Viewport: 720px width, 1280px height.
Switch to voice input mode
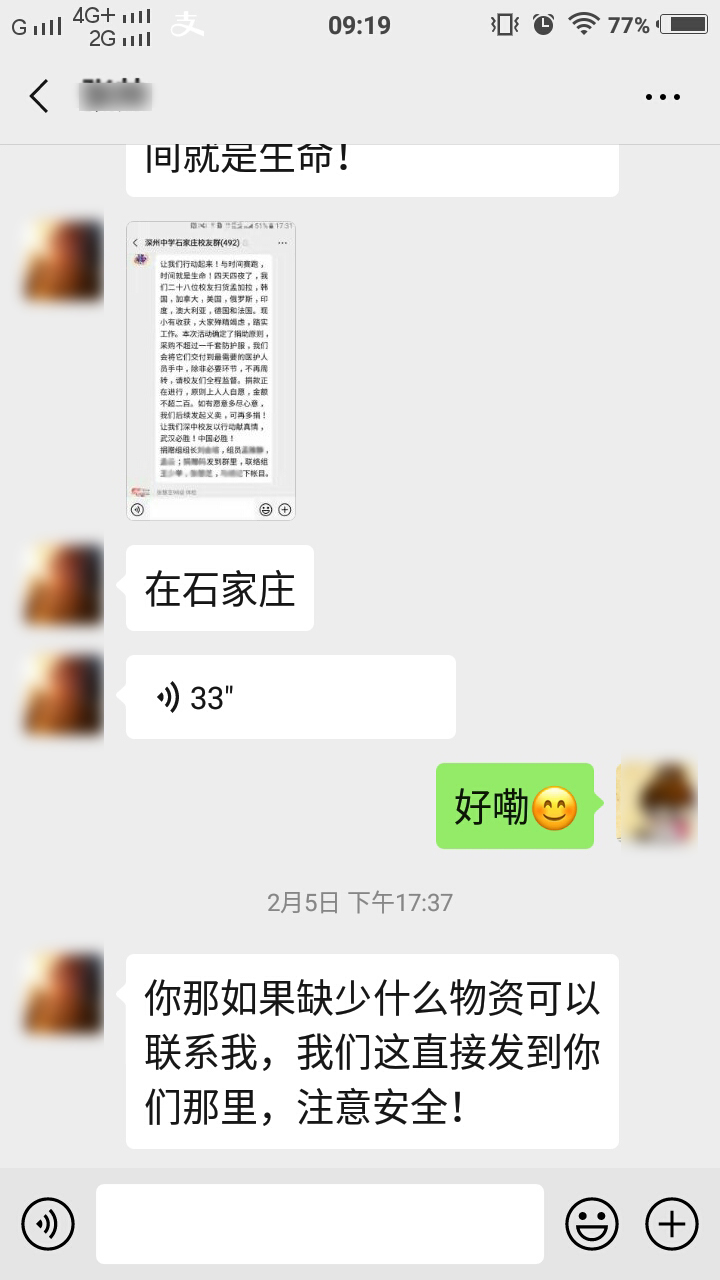[48, 1223]
